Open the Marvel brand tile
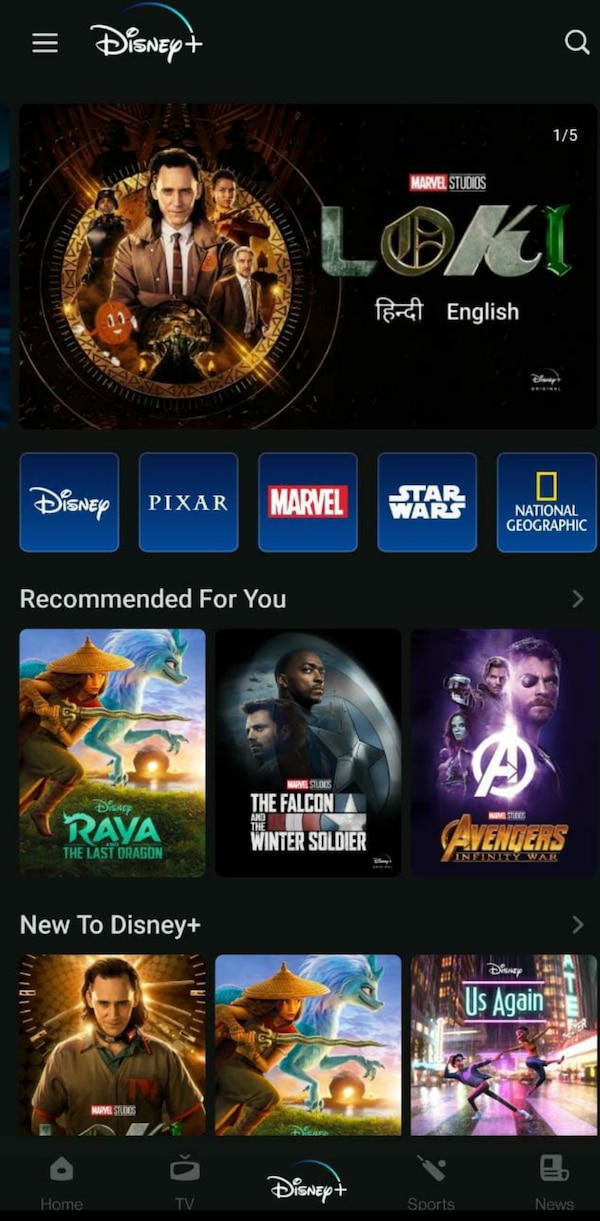600x1221 pixels. coord(308,502)
